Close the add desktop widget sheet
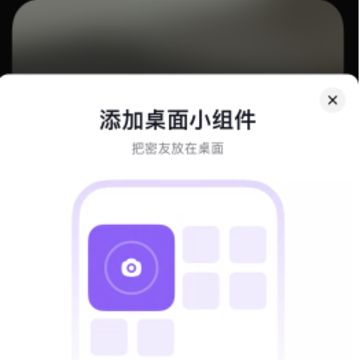 332,100
